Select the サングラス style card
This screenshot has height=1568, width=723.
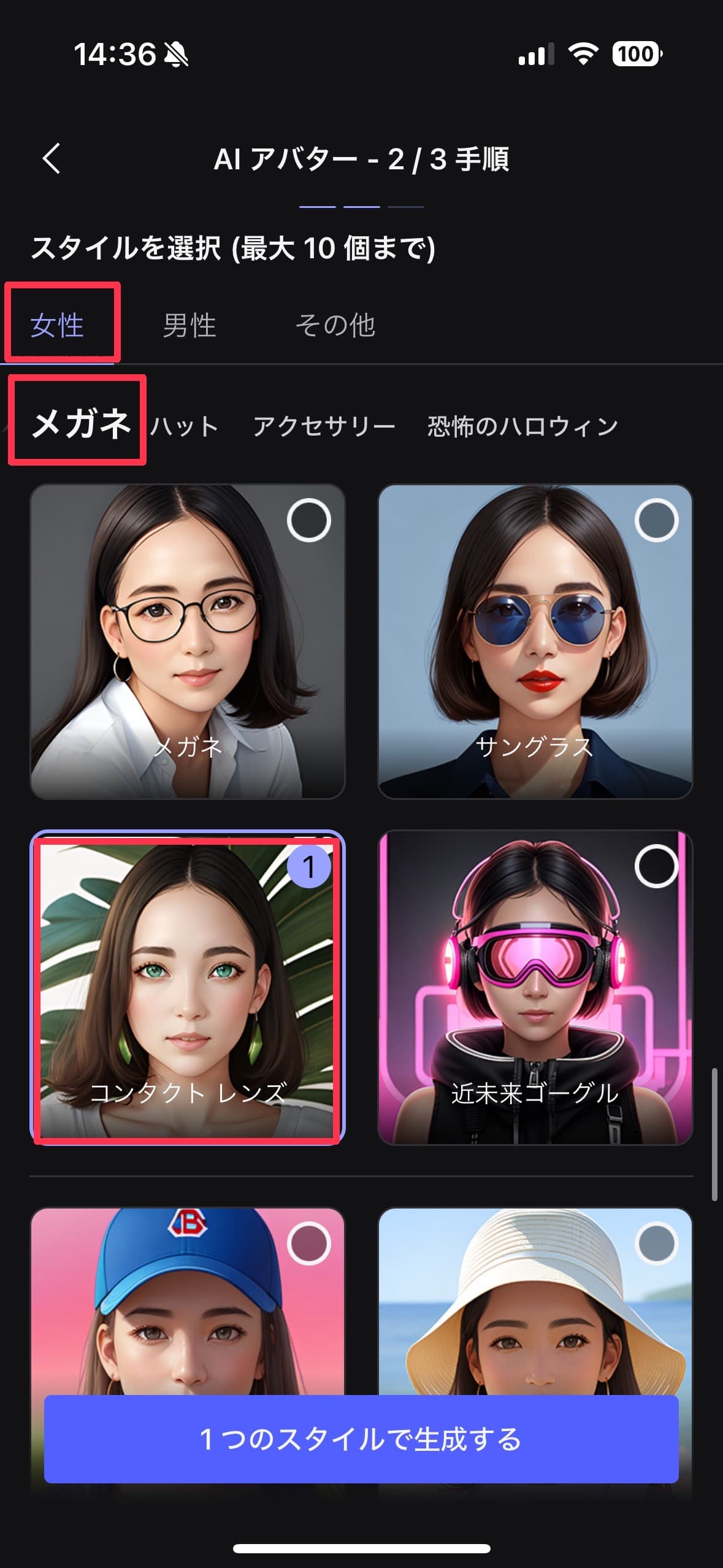click(x=535, y=641)
